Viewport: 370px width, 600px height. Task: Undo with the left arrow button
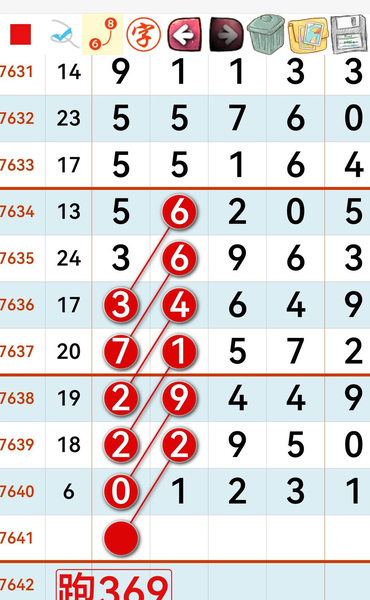tap(184, 34)
